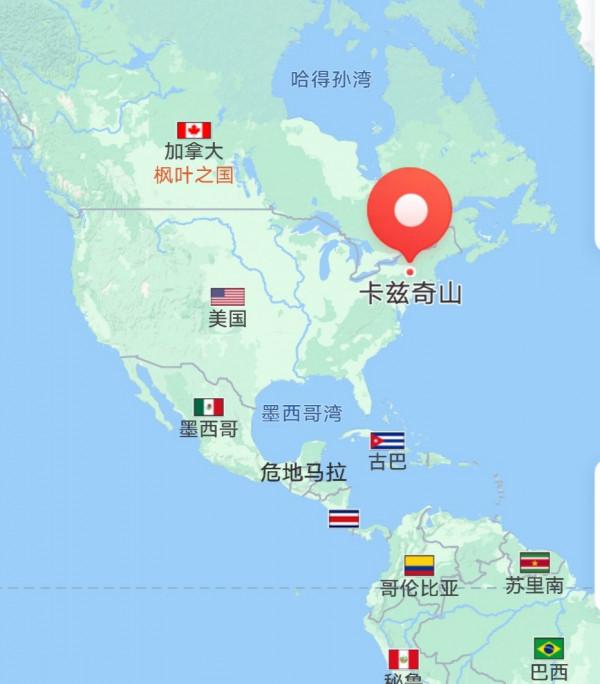Select the 苏里南 flag marker
This screenshot has width=600, height=684.
pyautogui.click(x=534, y=562)
